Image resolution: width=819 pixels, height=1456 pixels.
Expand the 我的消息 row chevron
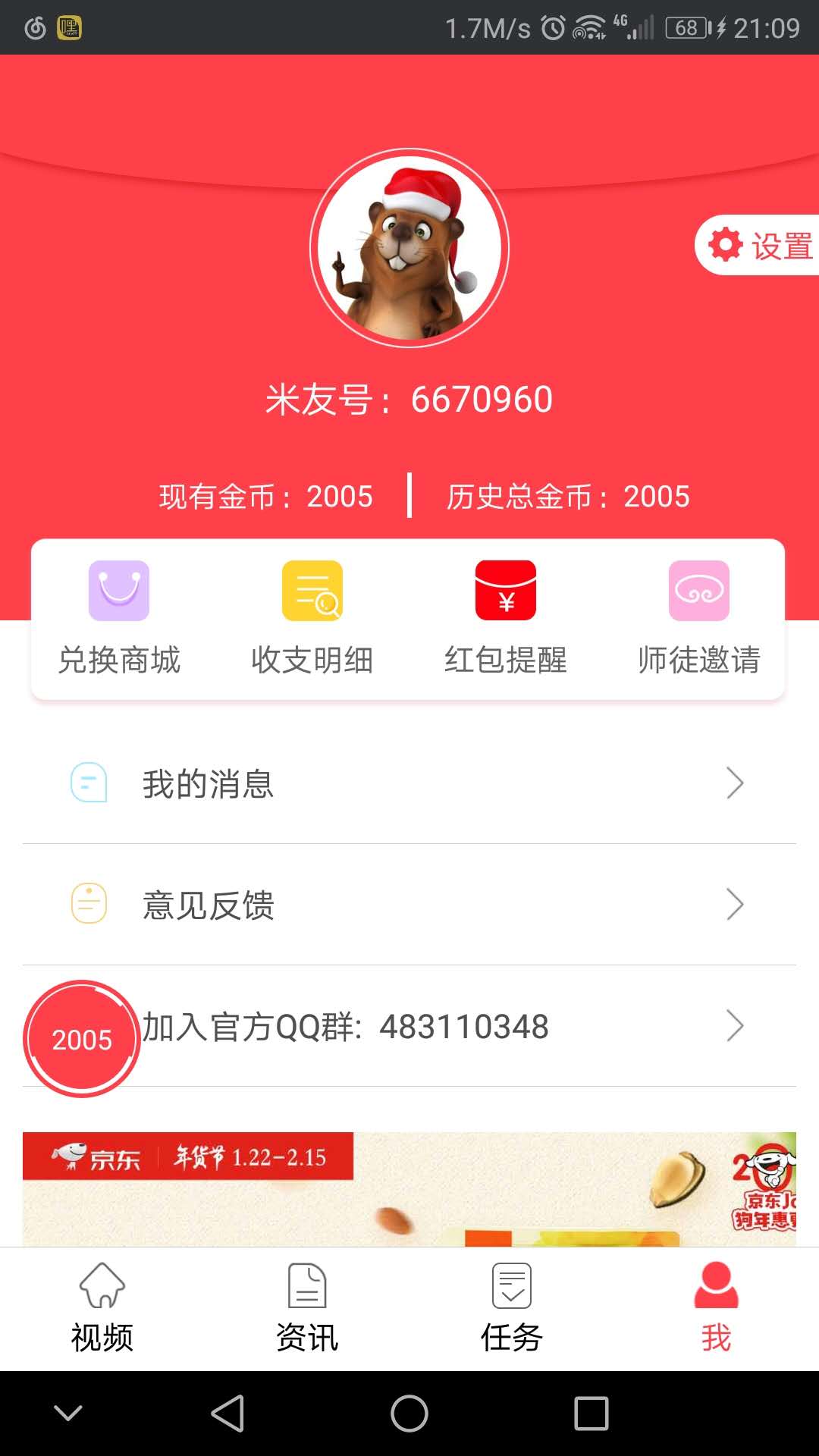tap(733, 783)
